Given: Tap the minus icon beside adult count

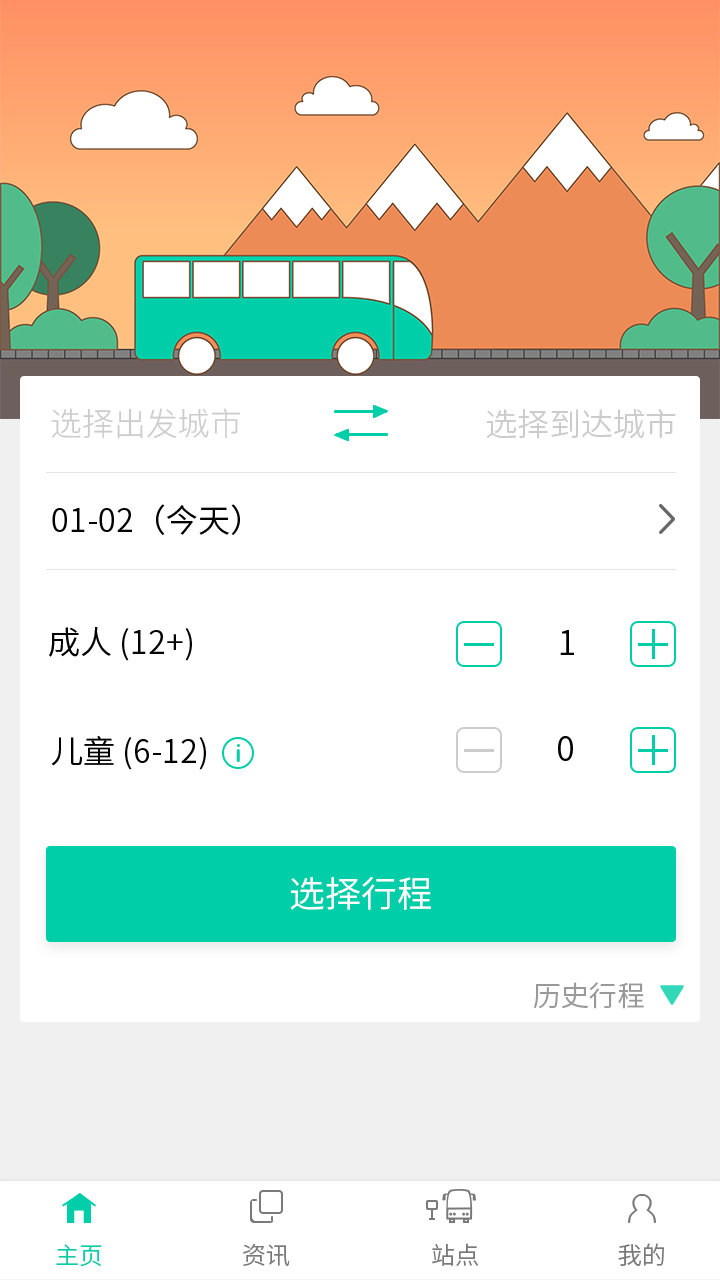Looking at the screenshot, I should 478,643.
